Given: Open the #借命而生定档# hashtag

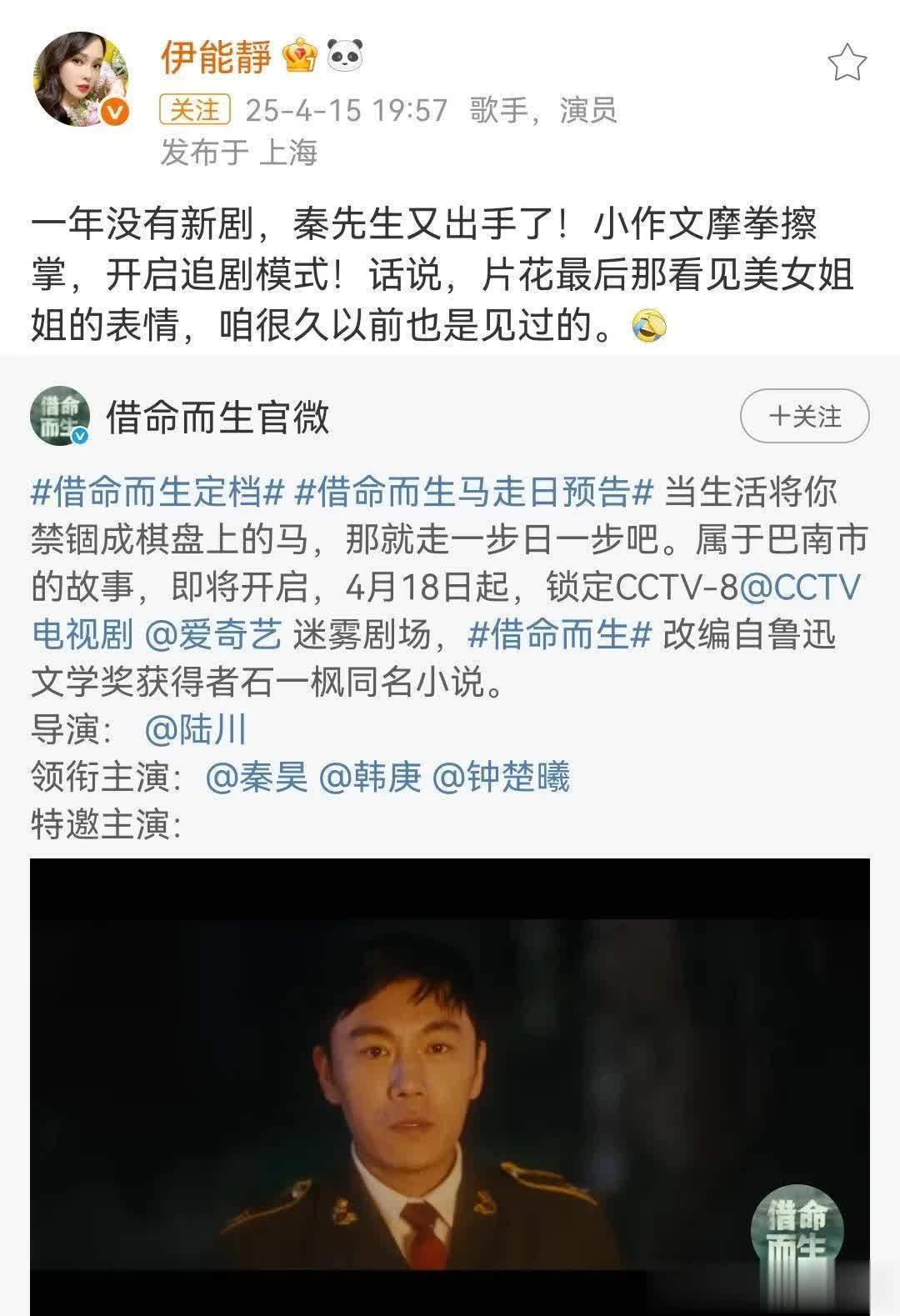Looking at the screenshot, I should click(158, 492).
